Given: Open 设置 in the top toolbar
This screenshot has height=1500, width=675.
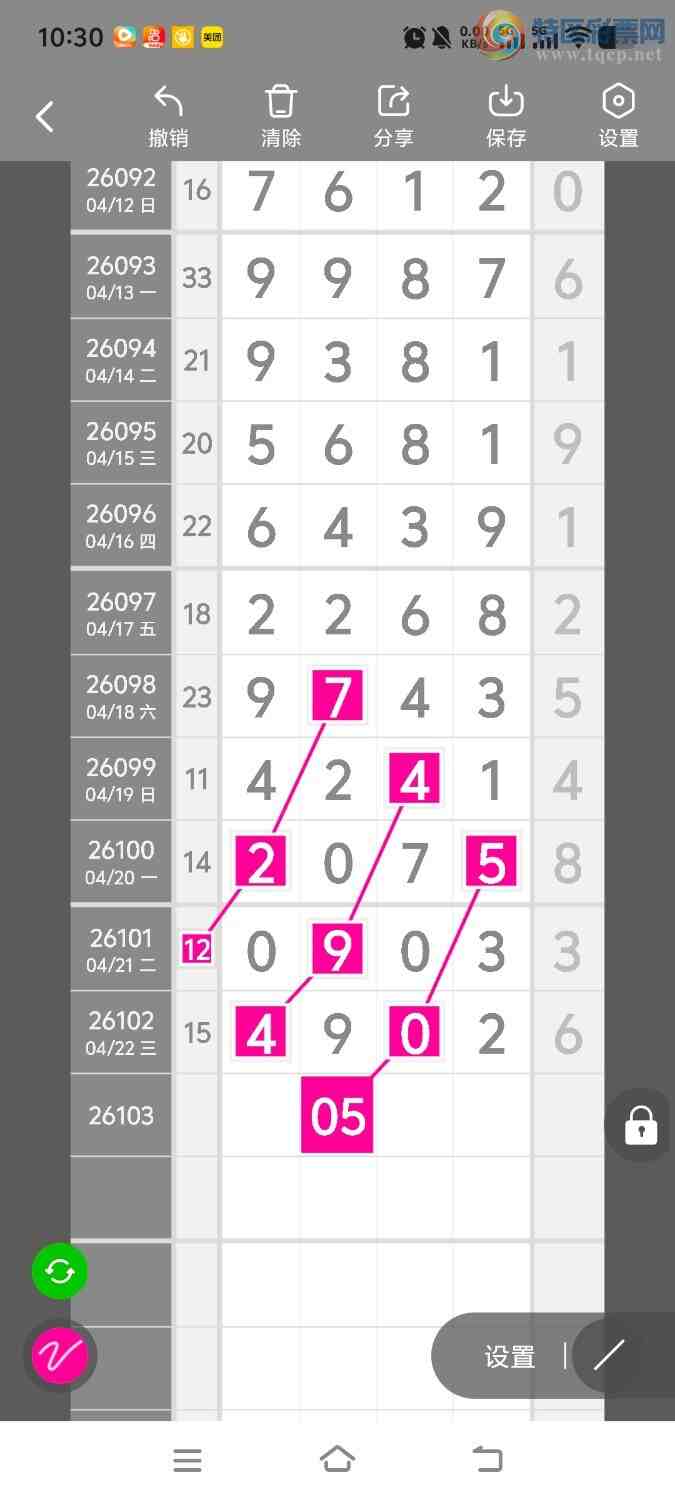Looking at the screenshot, I should tap(618, 116).
